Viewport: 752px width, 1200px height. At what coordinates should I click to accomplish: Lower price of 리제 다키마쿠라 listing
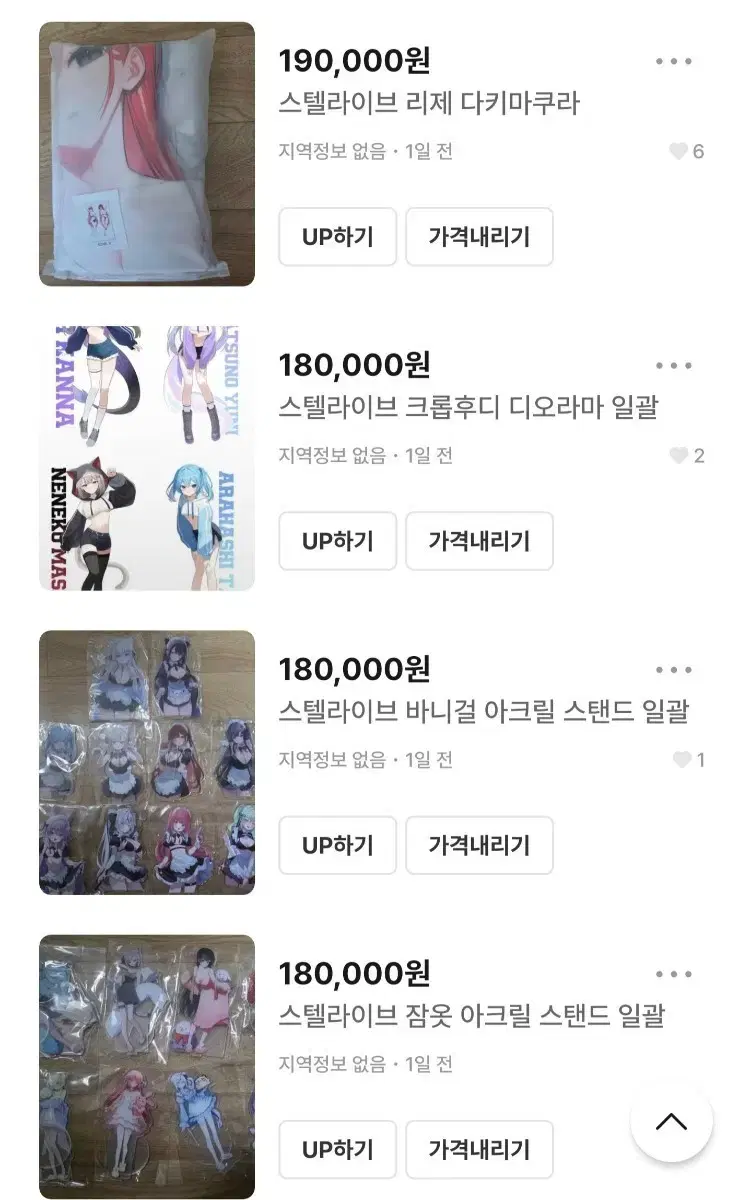tap(479, 237)
